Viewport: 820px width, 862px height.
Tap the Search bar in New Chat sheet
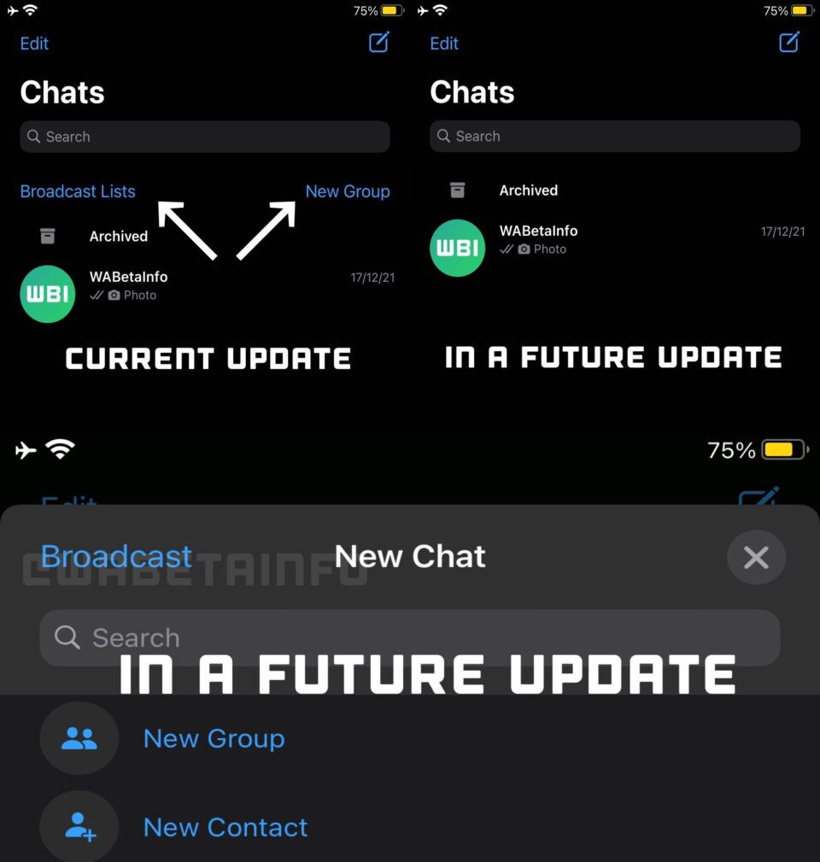pyautogui.click(x=410, y=637)
